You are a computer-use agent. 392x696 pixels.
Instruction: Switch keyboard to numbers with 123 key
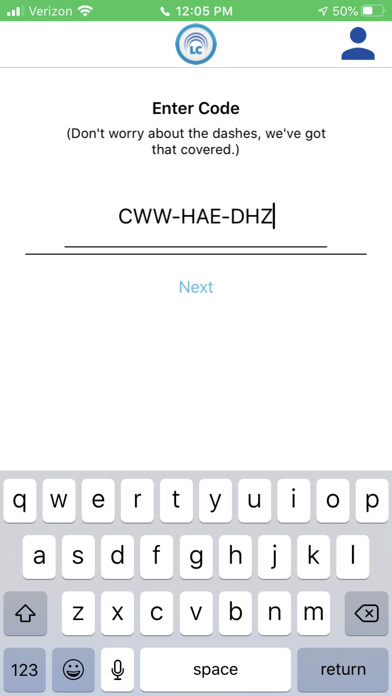coord(24,669)
